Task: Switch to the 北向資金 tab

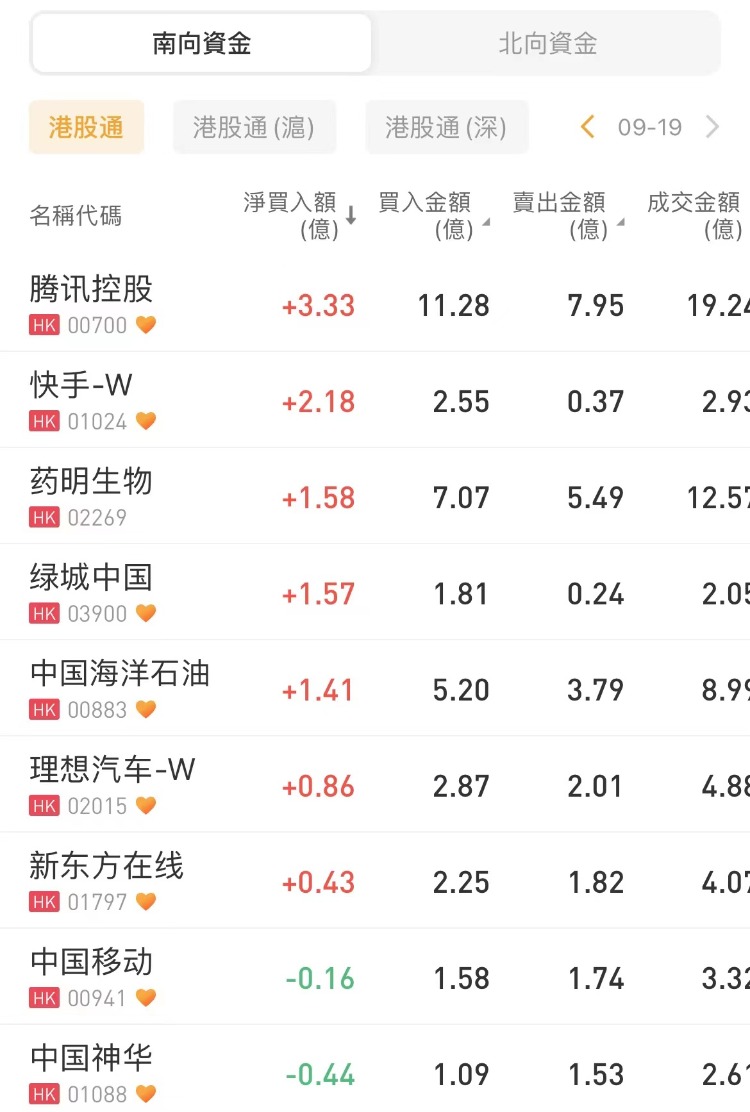Action: point(547,44)
